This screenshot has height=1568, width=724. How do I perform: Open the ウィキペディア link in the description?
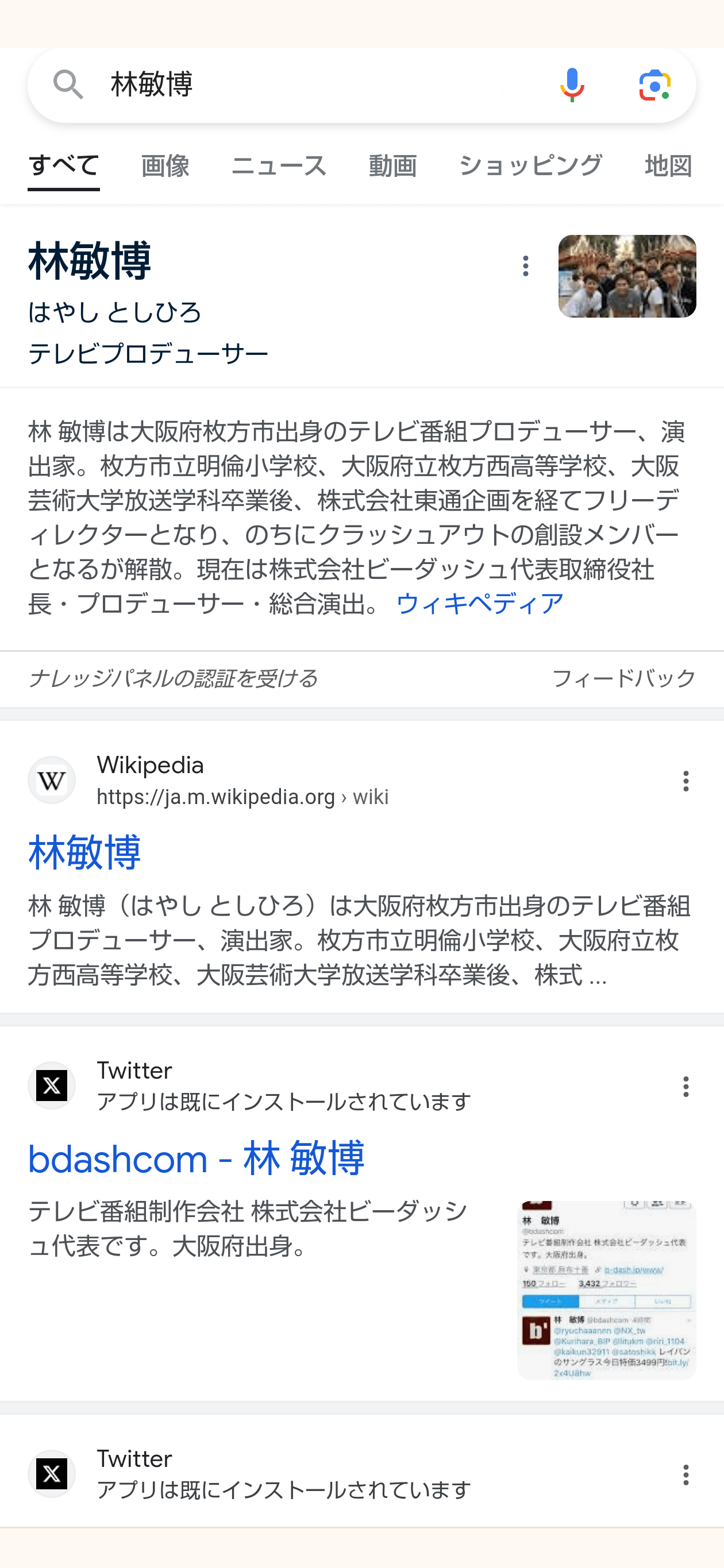click(x=479, y=604)
